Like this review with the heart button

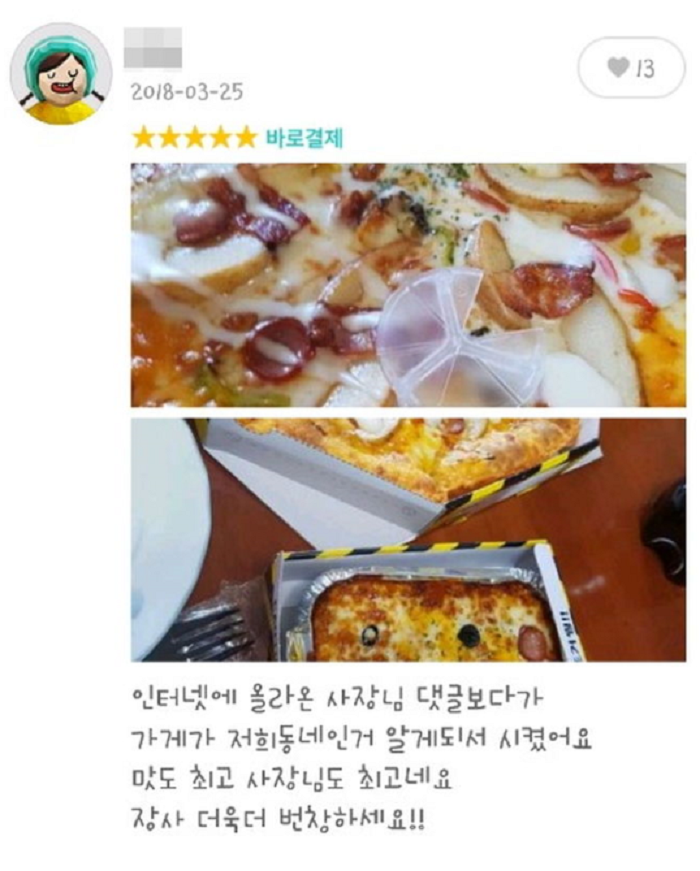click(631, 68)
